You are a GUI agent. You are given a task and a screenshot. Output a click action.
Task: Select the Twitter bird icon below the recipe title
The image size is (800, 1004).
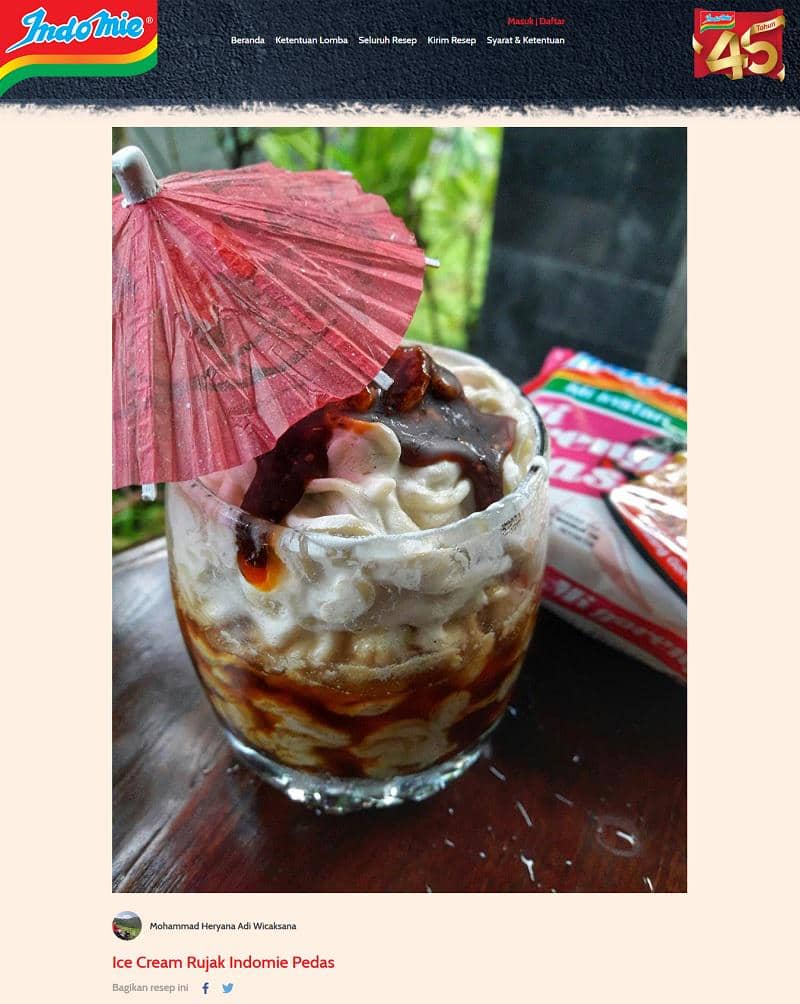(x=228, y=985)
